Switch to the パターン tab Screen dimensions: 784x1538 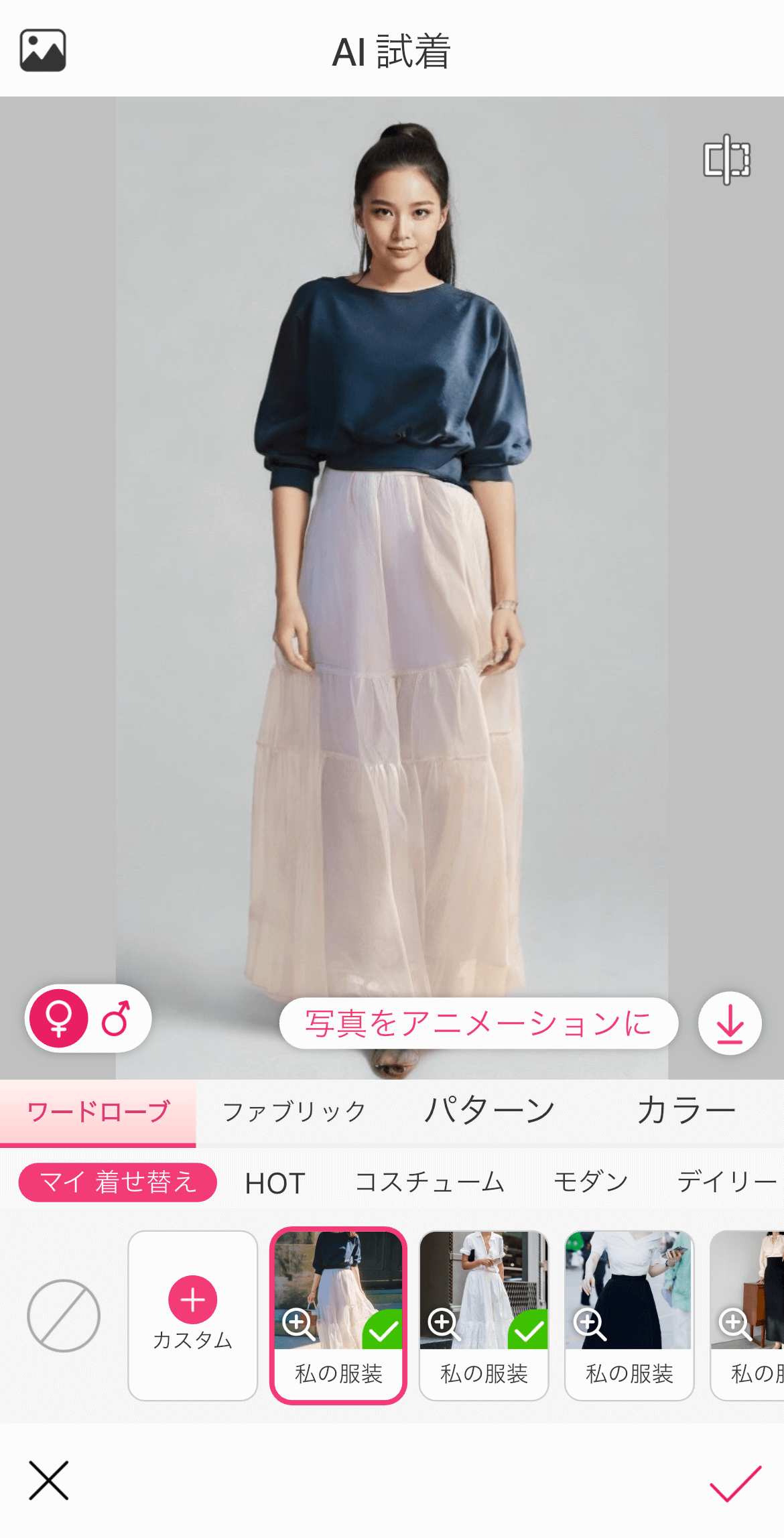(x=490, y=1109)
